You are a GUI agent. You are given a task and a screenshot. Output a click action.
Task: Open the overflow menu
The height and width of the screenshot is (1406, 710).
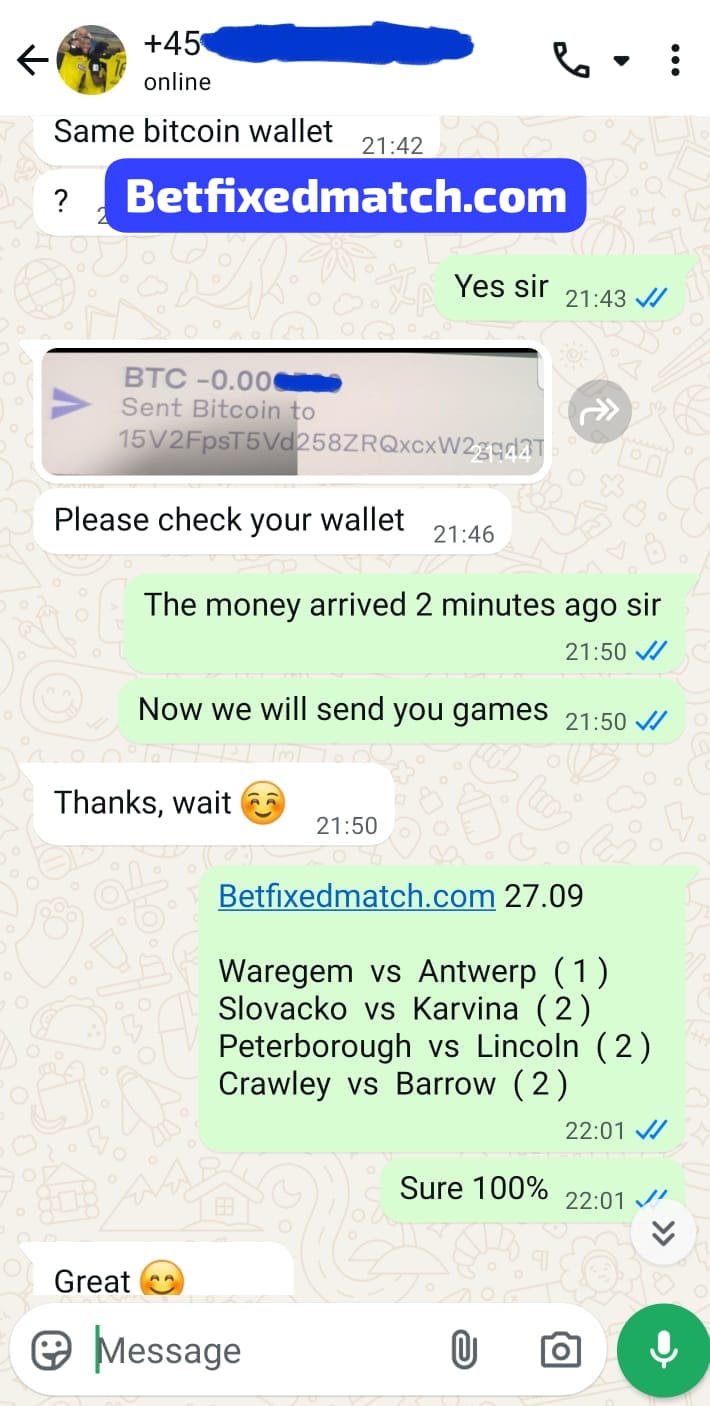pos(676,60)
